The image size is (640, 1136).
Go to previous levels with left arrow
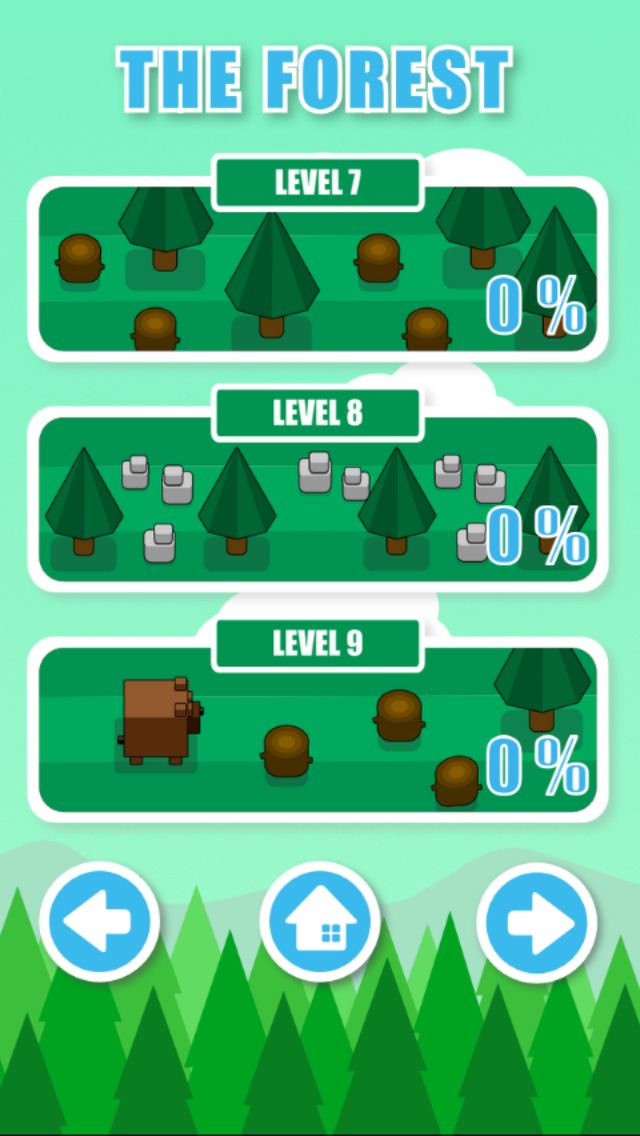click(100, 921)
